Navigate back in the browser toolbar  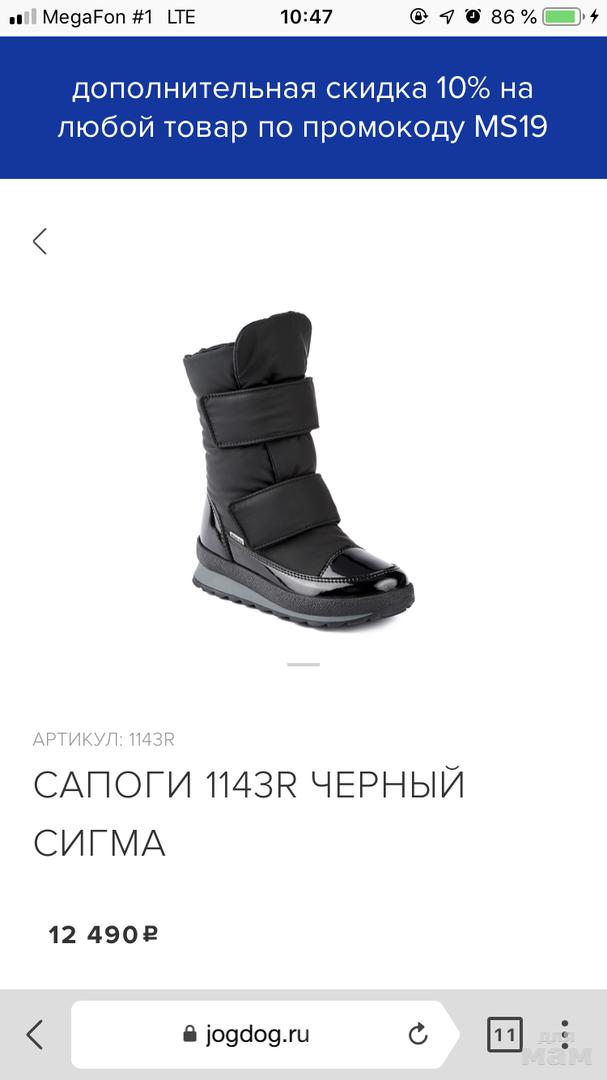(35, 1034)
